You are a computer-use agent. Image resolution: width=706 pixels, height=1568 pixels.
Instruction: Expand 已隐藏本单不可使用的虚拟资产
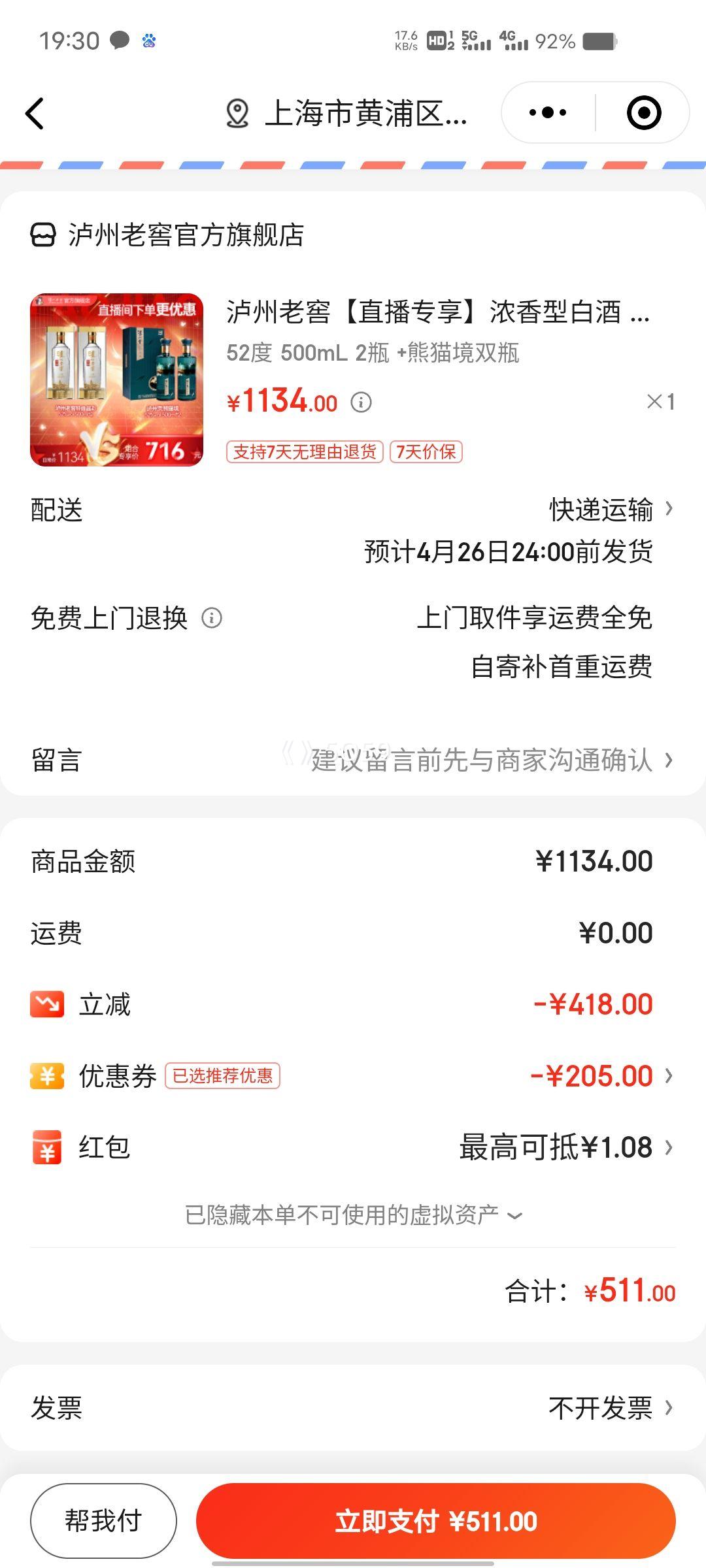pyautogui.click(x=353, y=1215)
